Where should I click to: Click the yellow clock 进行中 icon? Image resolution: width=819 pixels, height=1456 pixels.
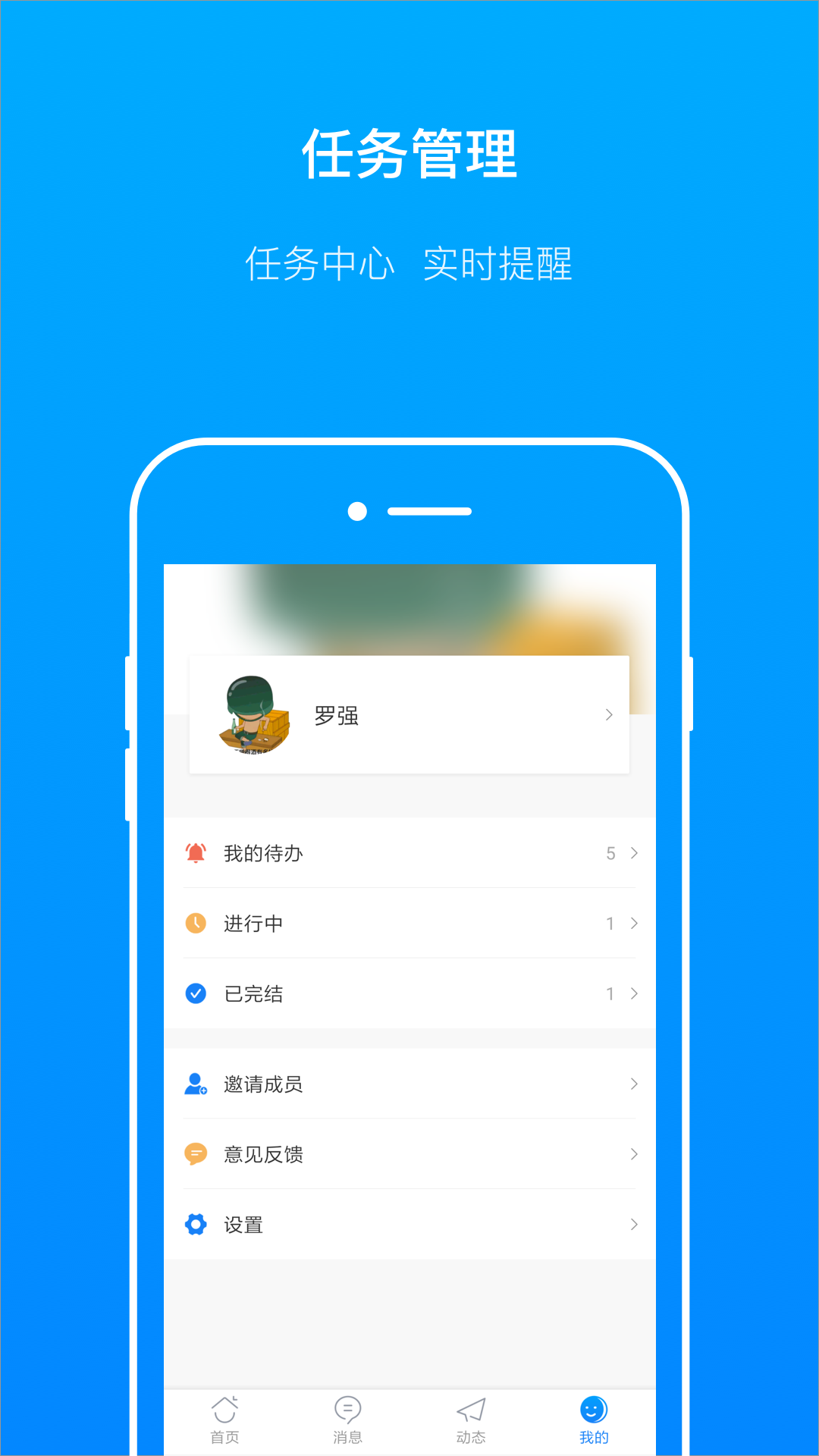[x=195, y=923]
